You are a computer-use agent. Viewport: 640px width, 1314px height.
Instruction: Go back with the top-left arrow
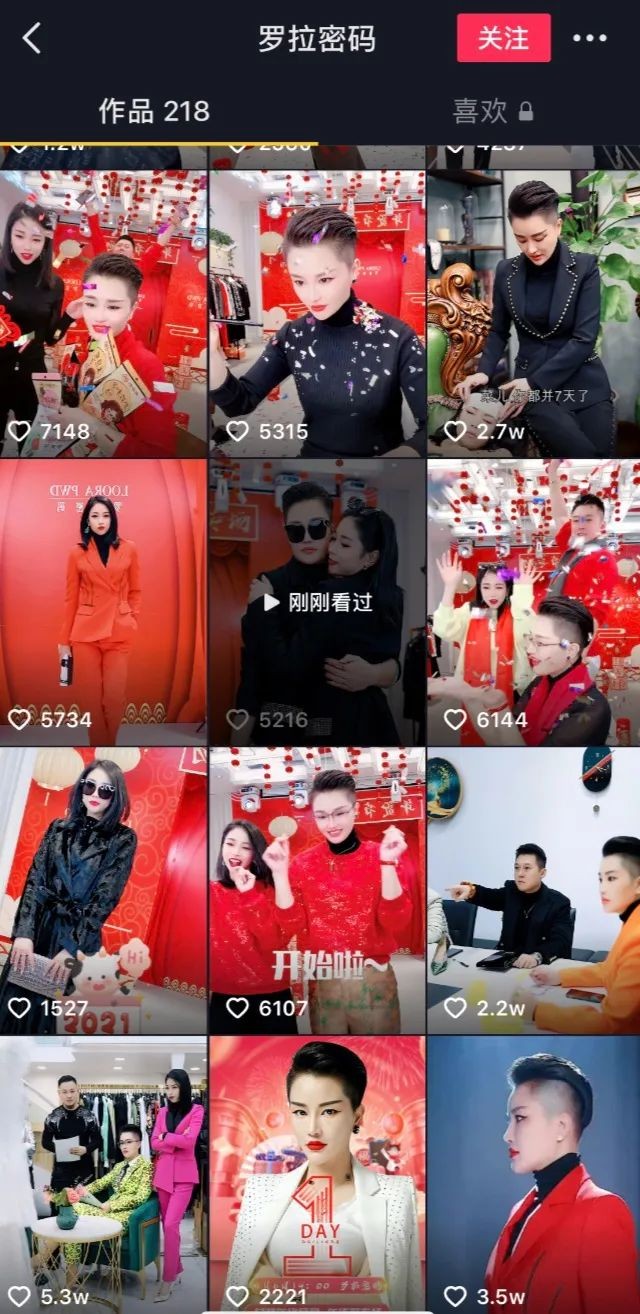(32, 38)
